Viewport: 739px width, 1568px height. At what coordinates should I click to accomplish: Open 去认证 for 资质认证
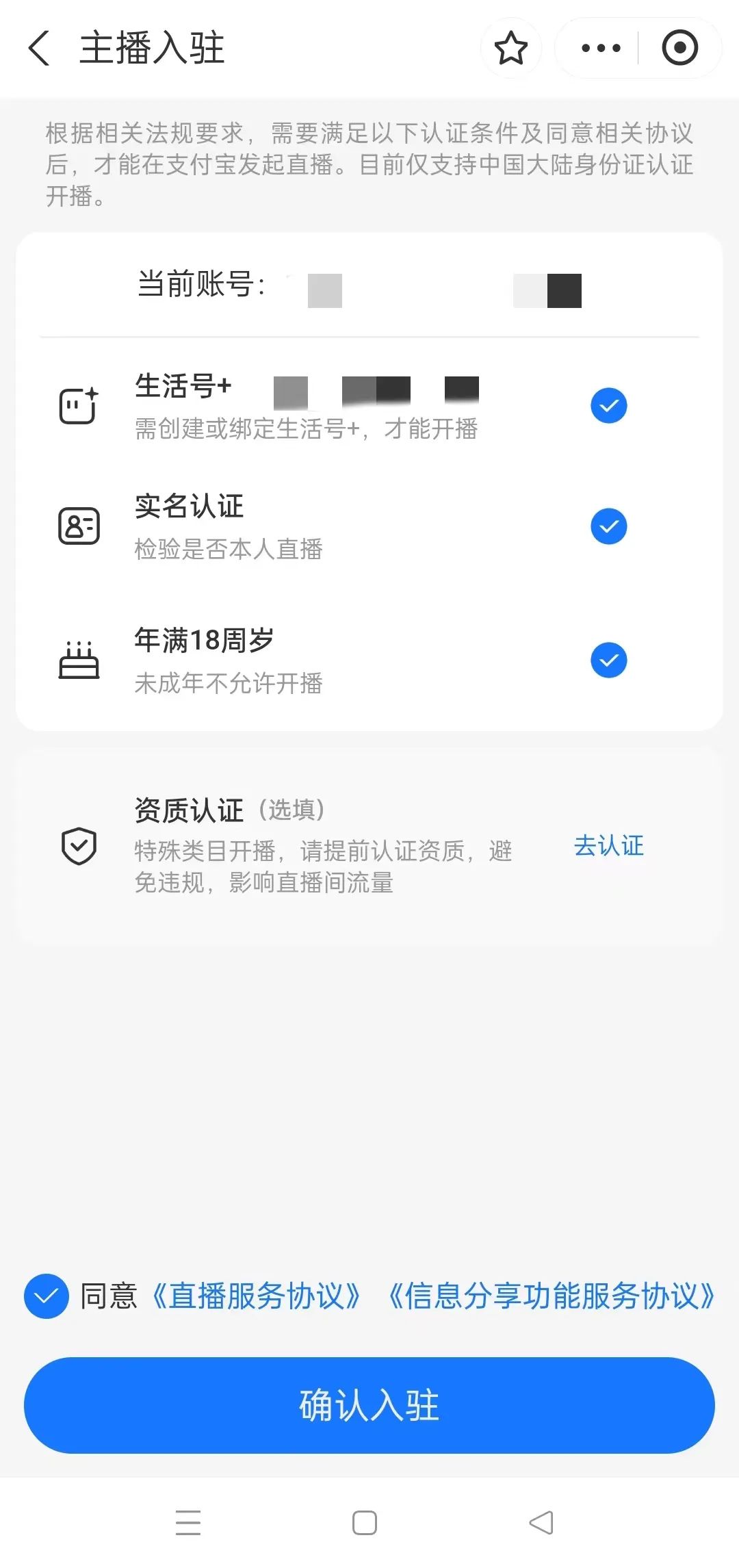pyautogui.click(x=608, y=845)
